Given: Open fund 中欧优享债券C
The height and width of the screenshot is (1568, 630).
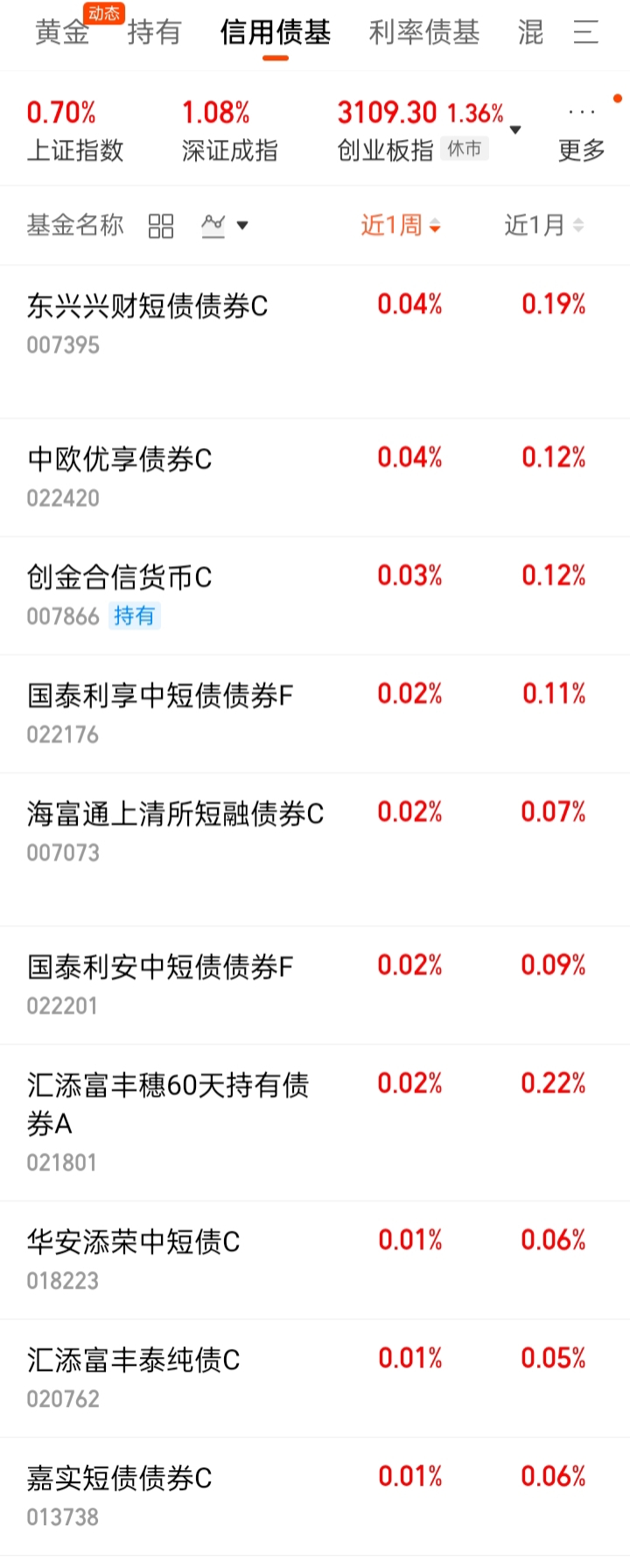Looking at the screenshot, I should pyautogui.click(x=119, y=459).
